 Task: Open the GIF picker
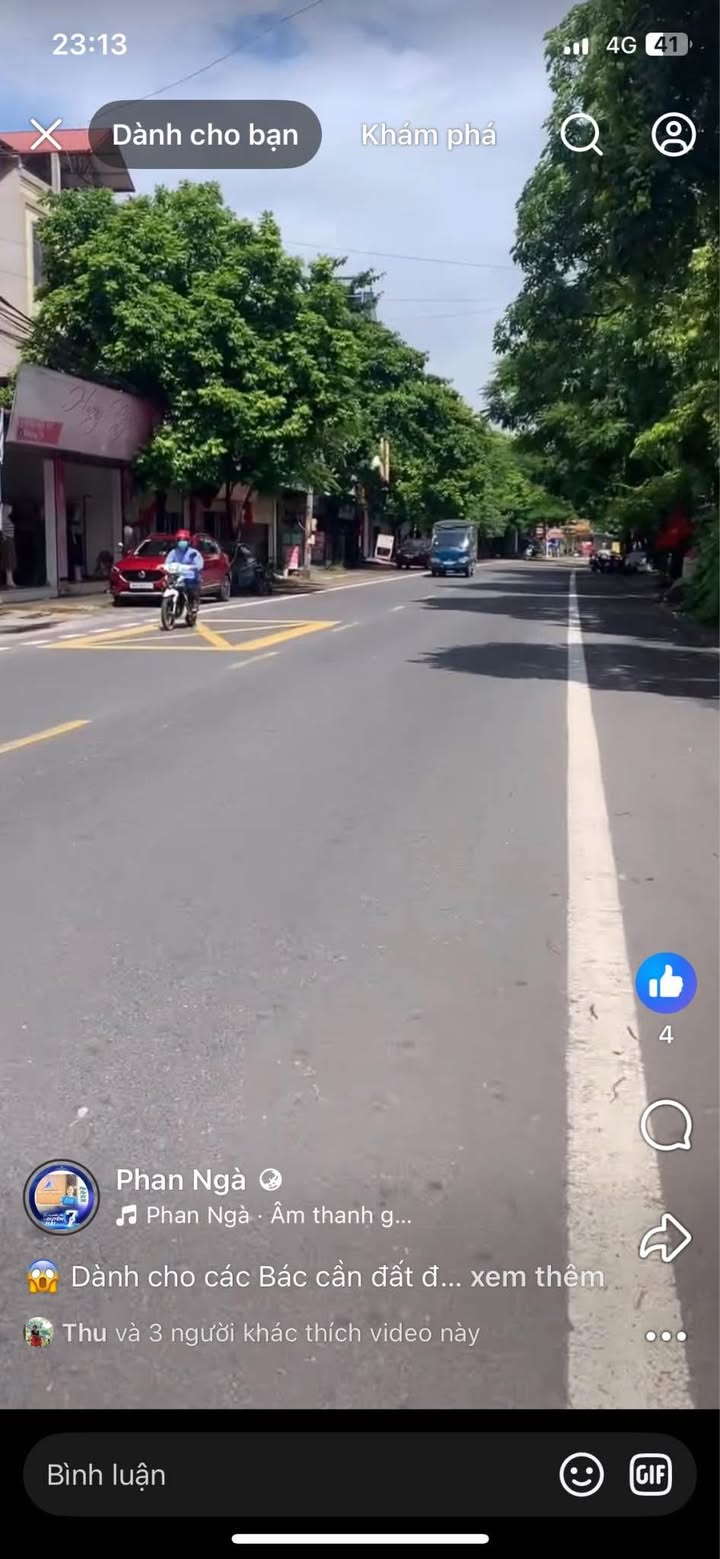[650, 1475]
